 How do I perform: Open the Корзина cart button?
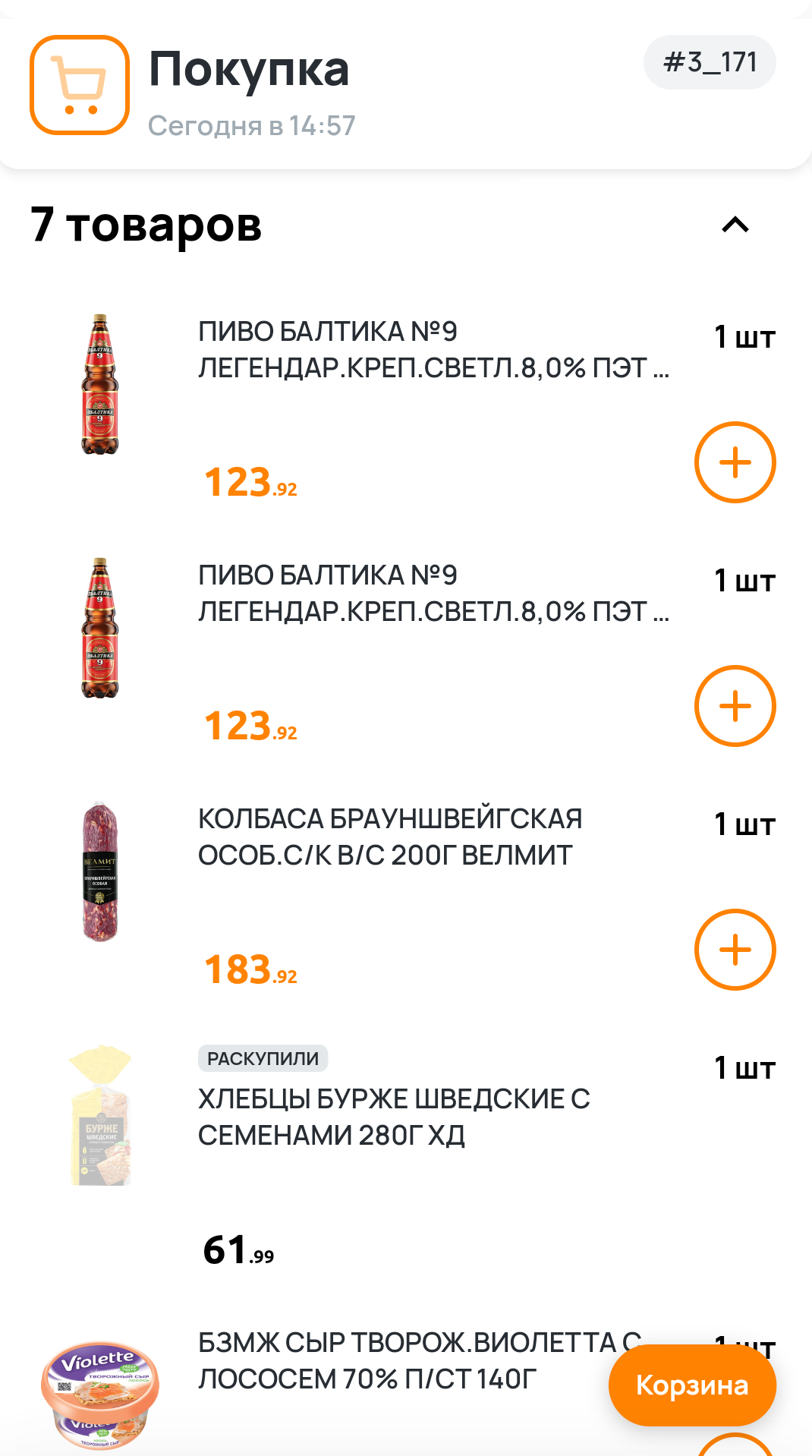tap(691, 1385)
